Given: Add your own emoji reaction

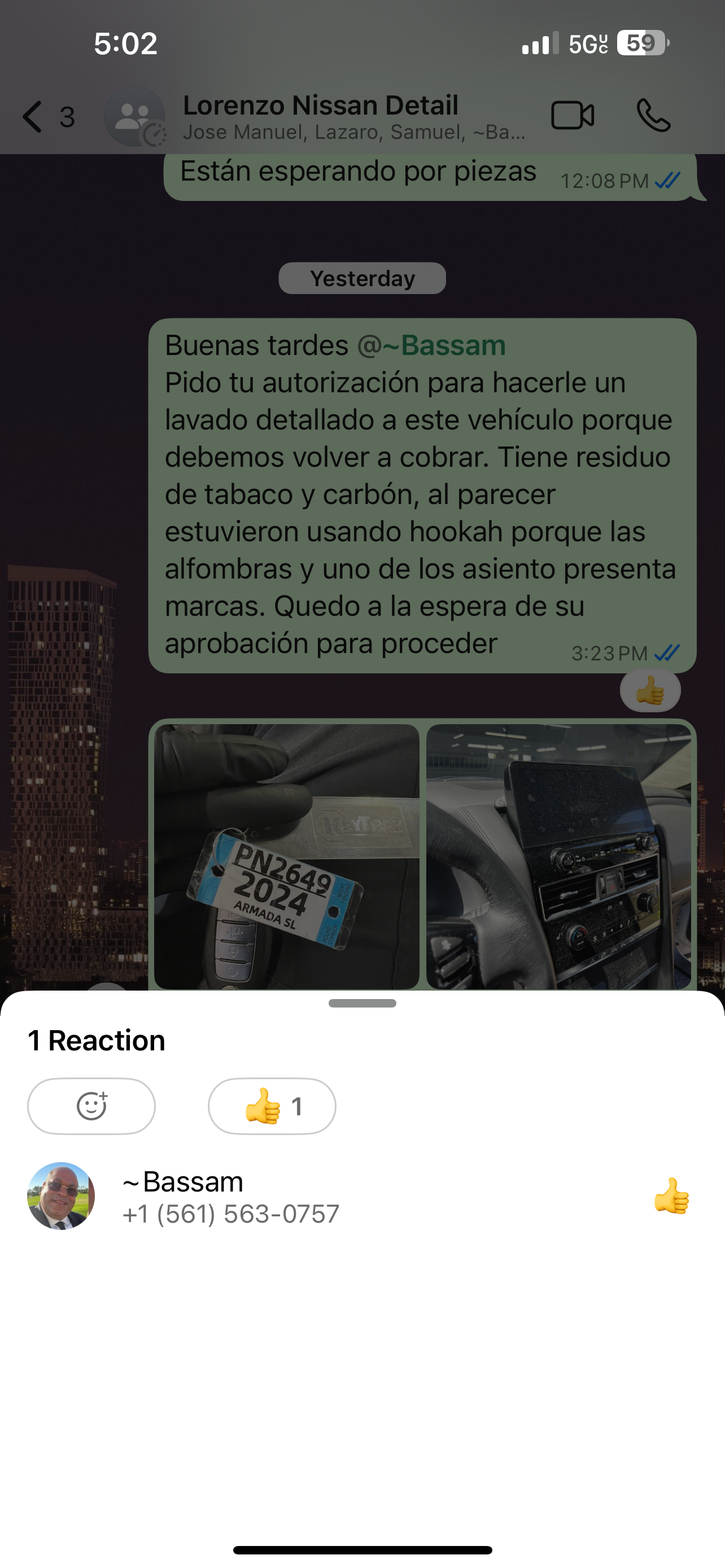Looking at the screenshot, I should [91, 1106].
